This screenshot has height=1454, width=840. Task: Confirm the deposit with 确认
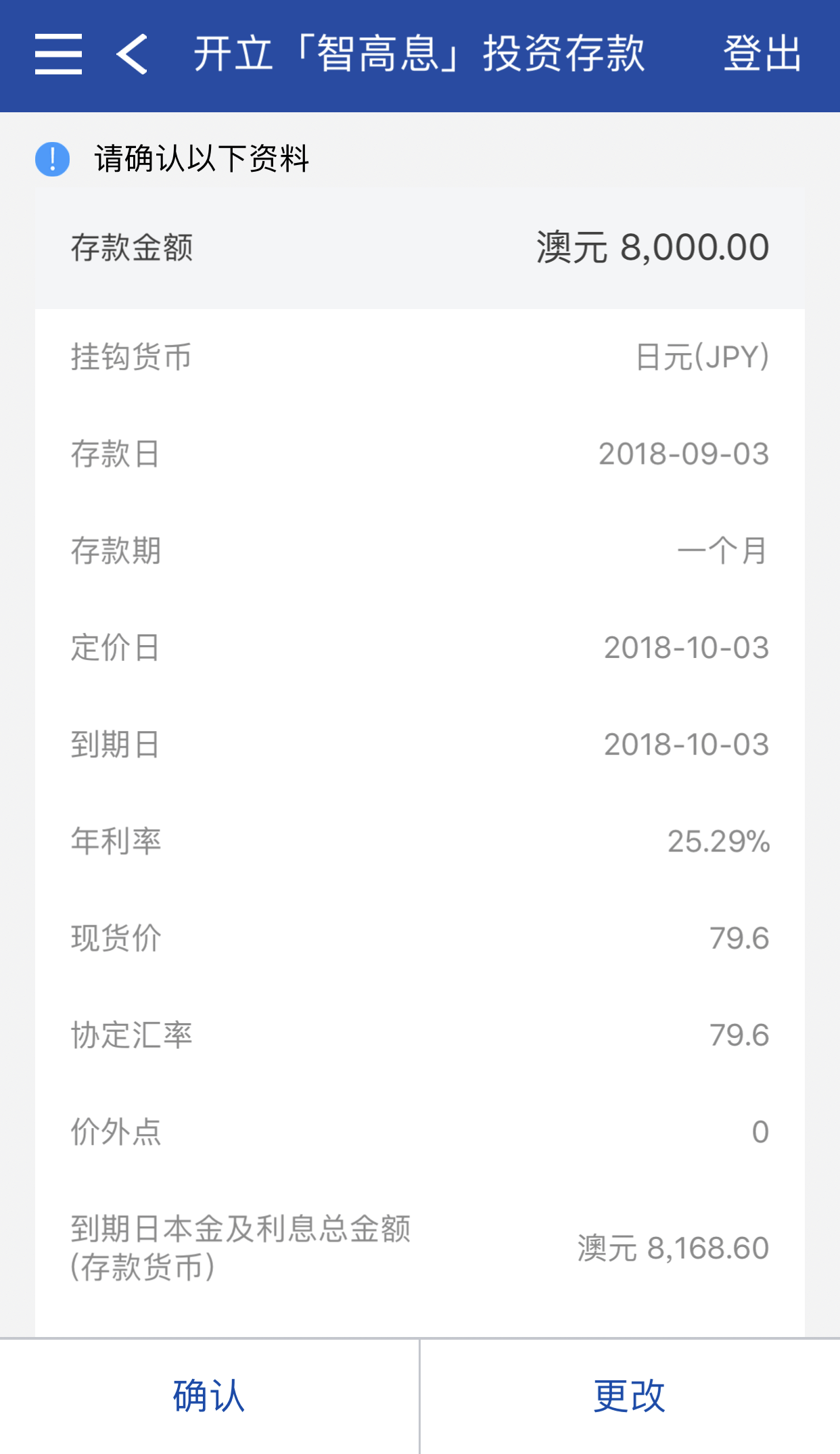tap(209, 1396)
